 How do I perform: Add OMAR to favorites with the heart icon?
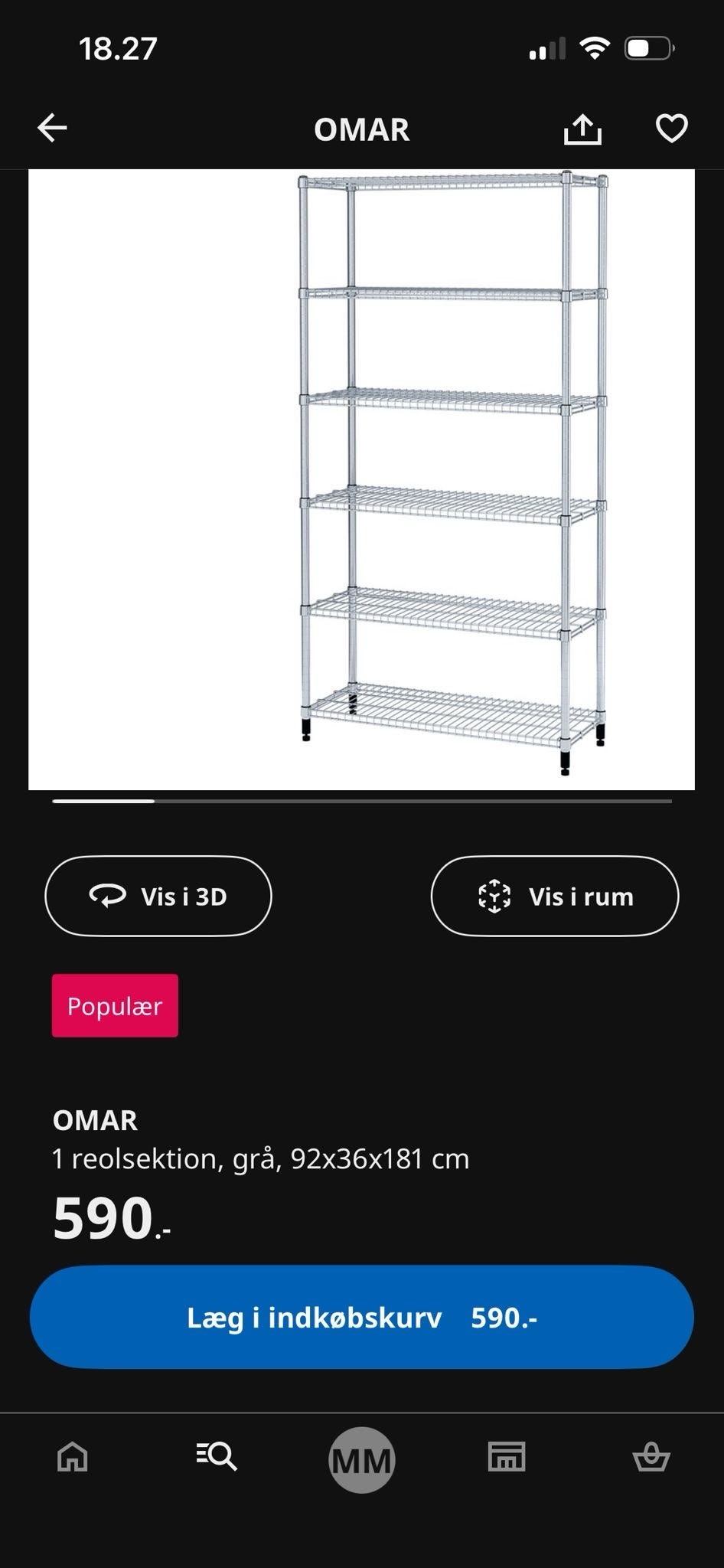click(670, 129)
